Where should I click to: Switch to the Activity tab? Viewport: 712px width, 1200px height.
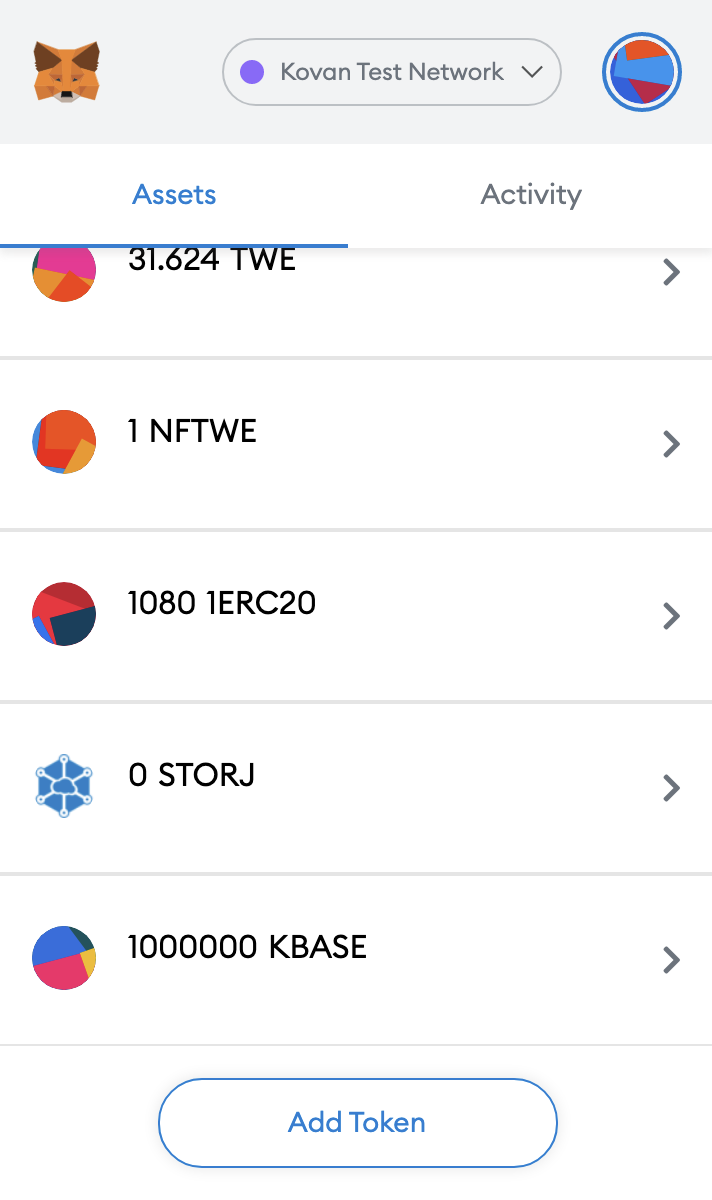(x=531, y=194)
